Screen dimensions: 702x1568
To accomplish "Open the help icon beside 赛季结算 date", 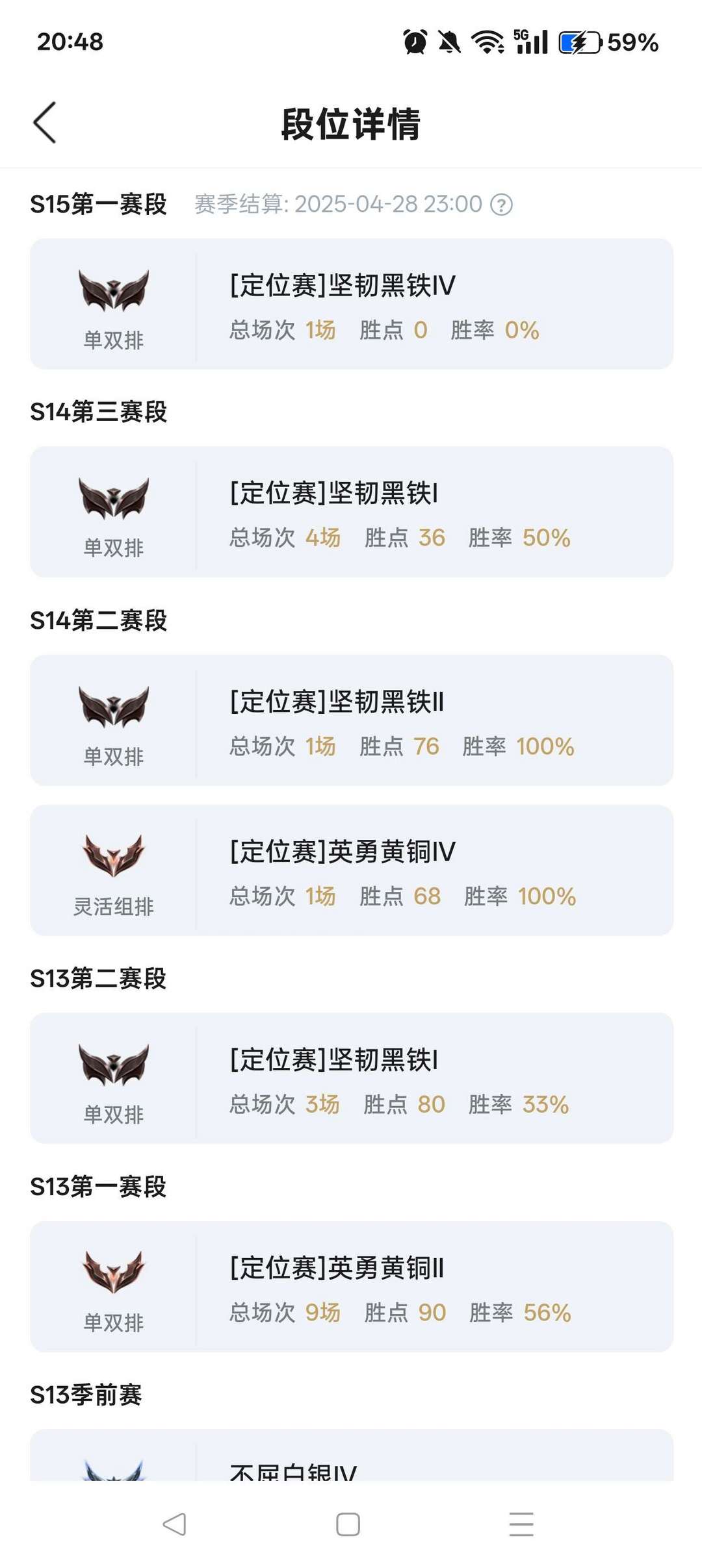I will (501, 205).
